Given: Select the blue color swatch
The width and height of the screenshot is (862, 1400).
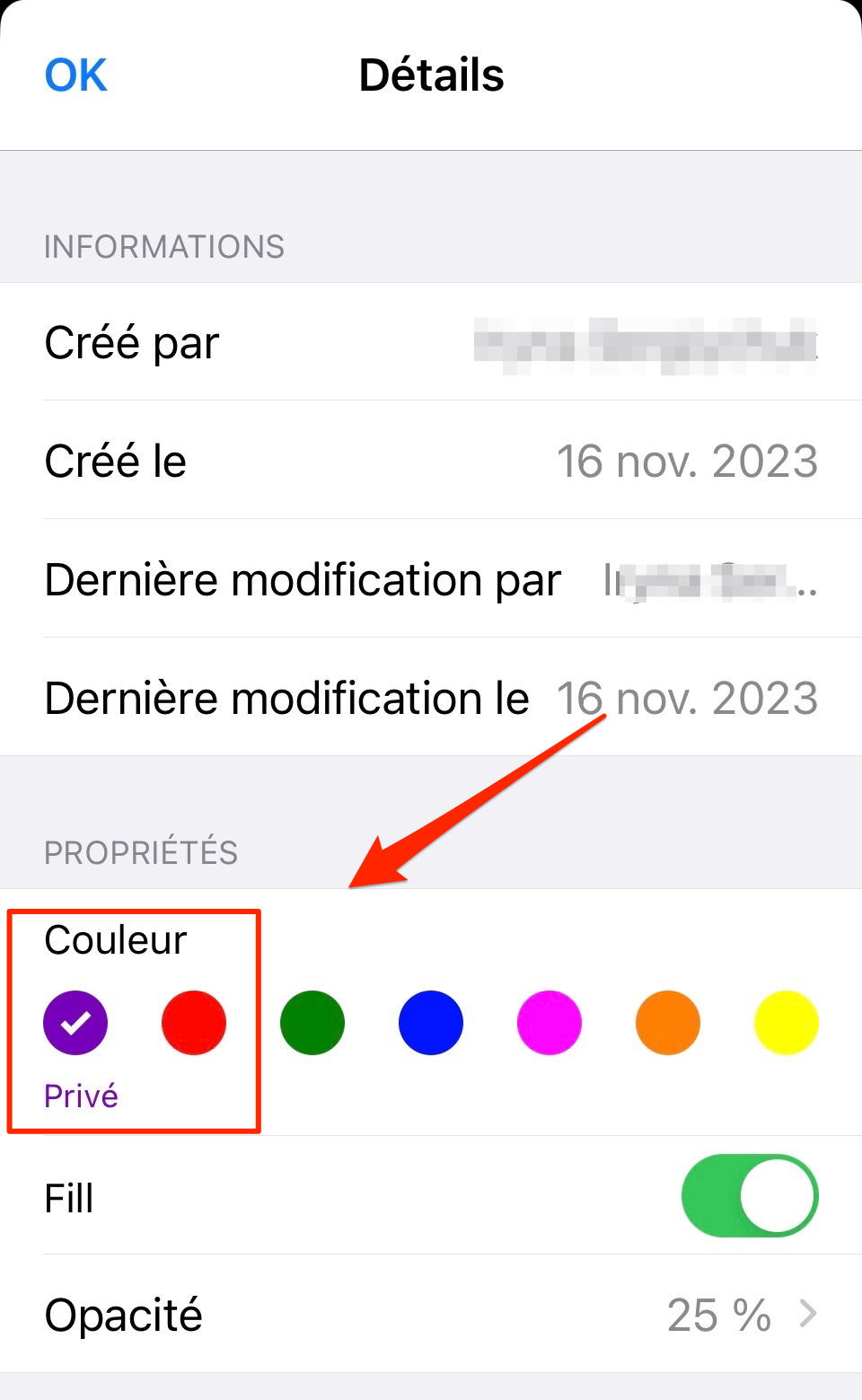Looking at the screenshot, I should click(431, 1023).
